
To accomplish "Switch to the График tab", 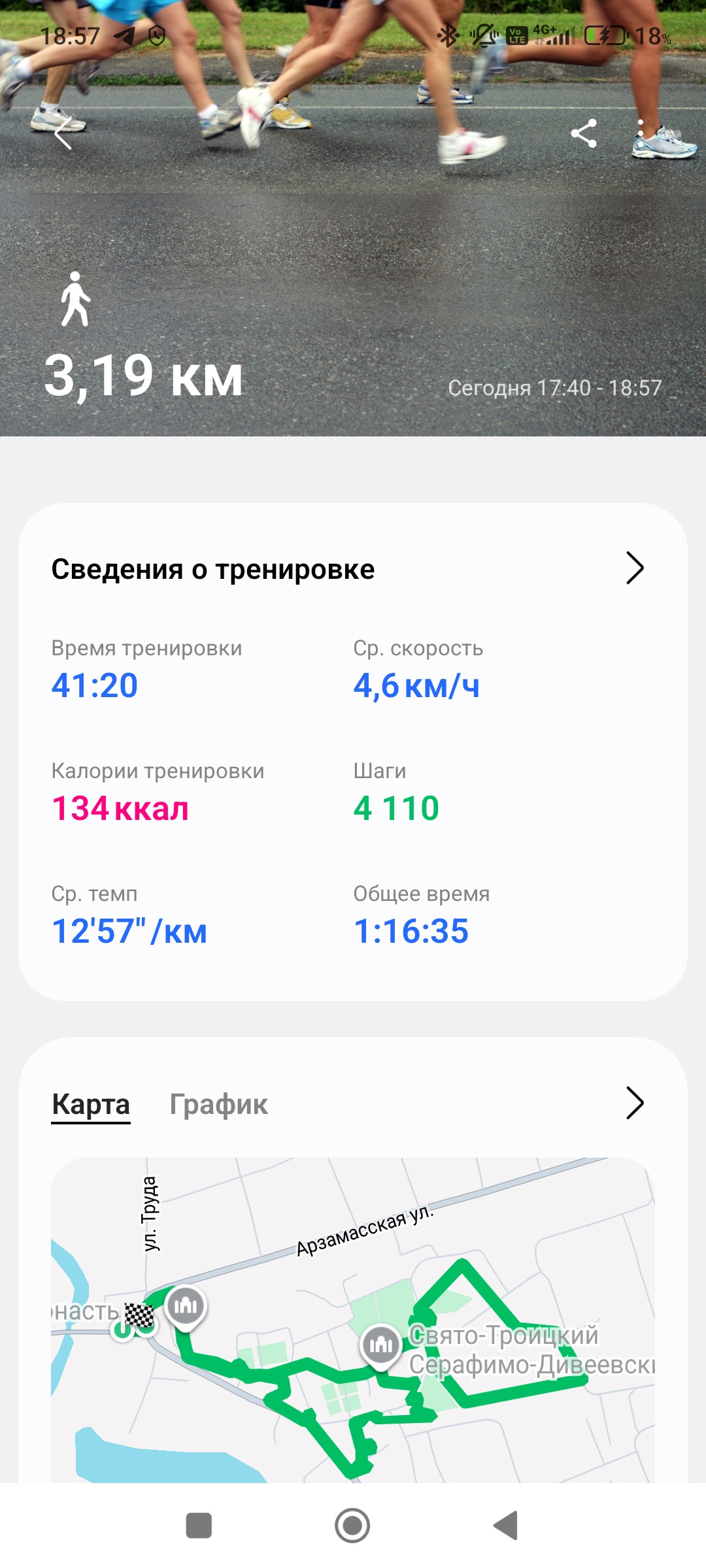I will click(218, 1104).
